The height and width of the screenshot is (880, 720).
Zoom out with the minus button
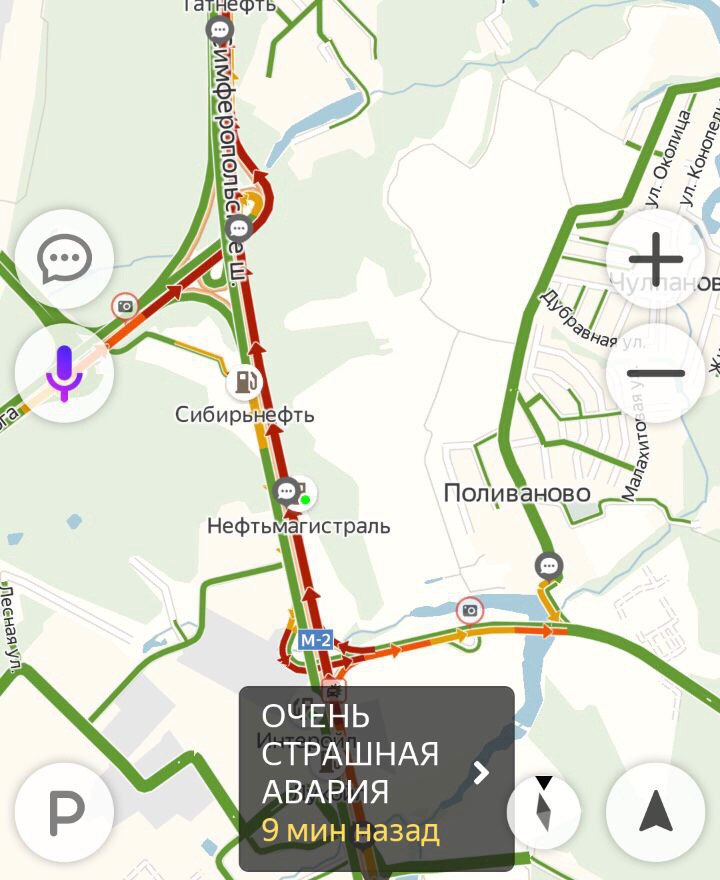[x=656, y=373]
